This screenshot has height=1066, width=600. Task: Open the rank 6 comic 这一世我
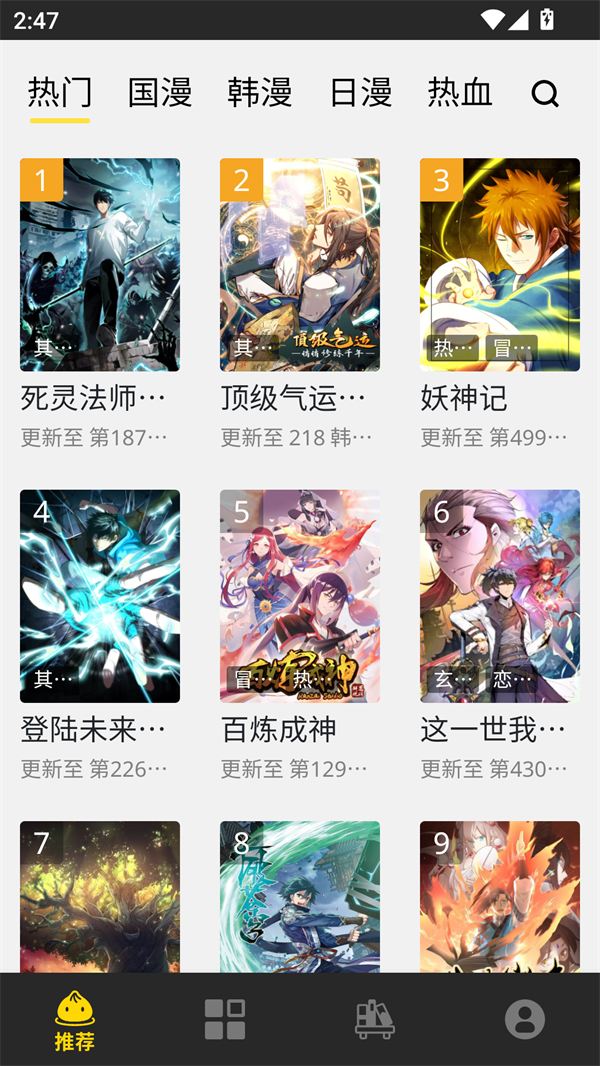coord(500,596)
